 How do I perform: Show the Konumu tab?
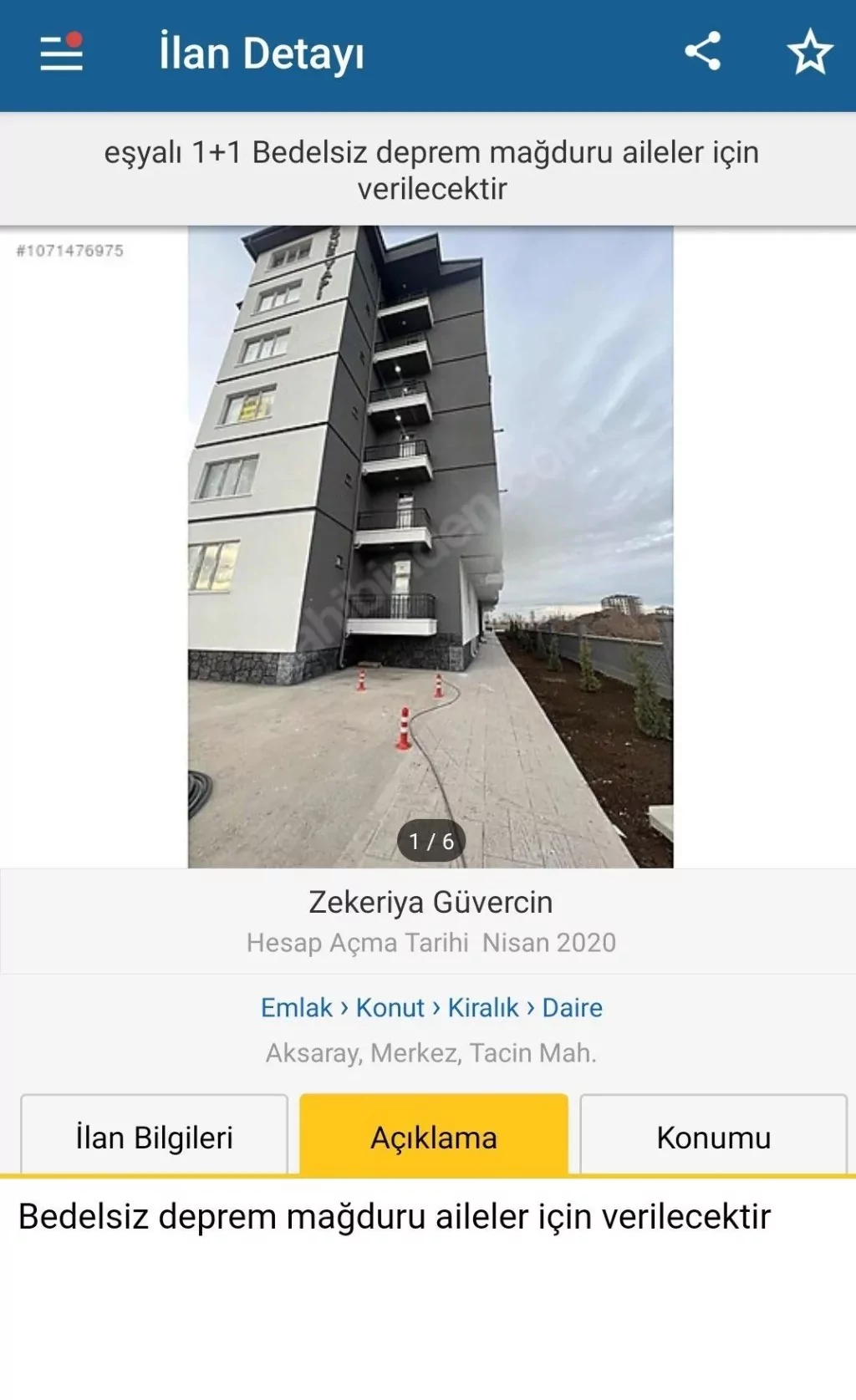click(x=713, y=1138)
